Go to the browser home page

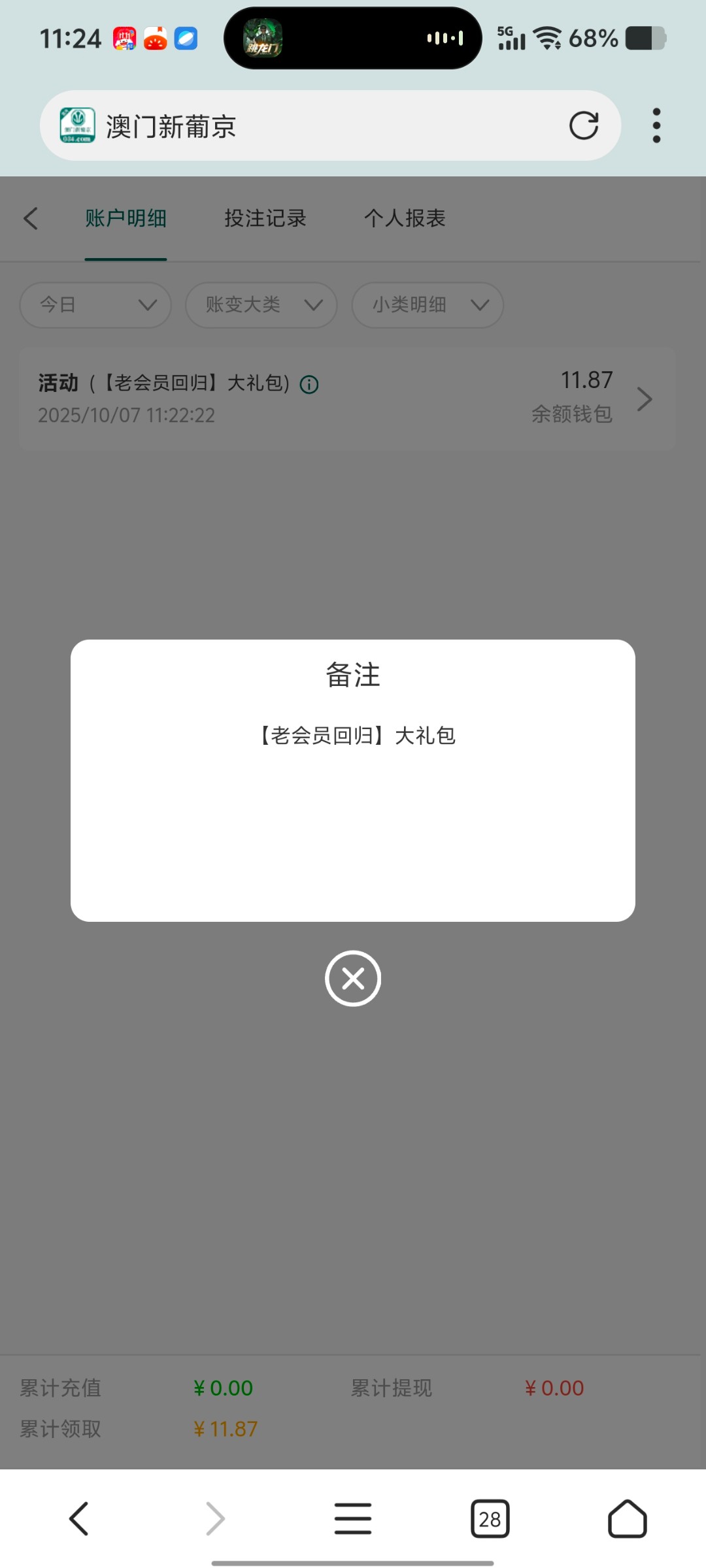click(x=627, y=1518)
